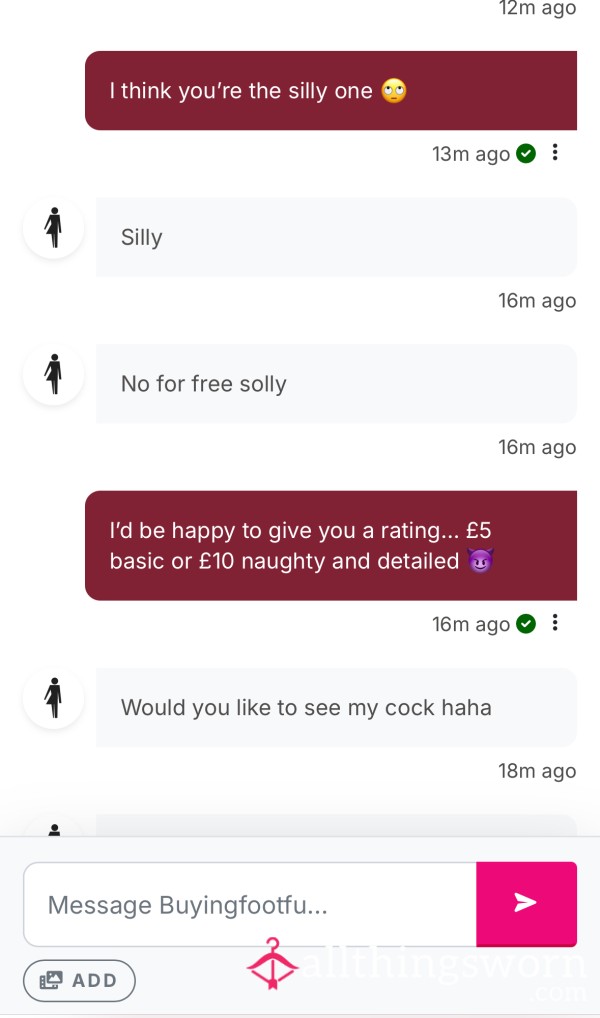This screenshot has width=600, height=1018.
Task: Tap ADD to attach media
Action: pyautogui.click(x=79, y=980)
